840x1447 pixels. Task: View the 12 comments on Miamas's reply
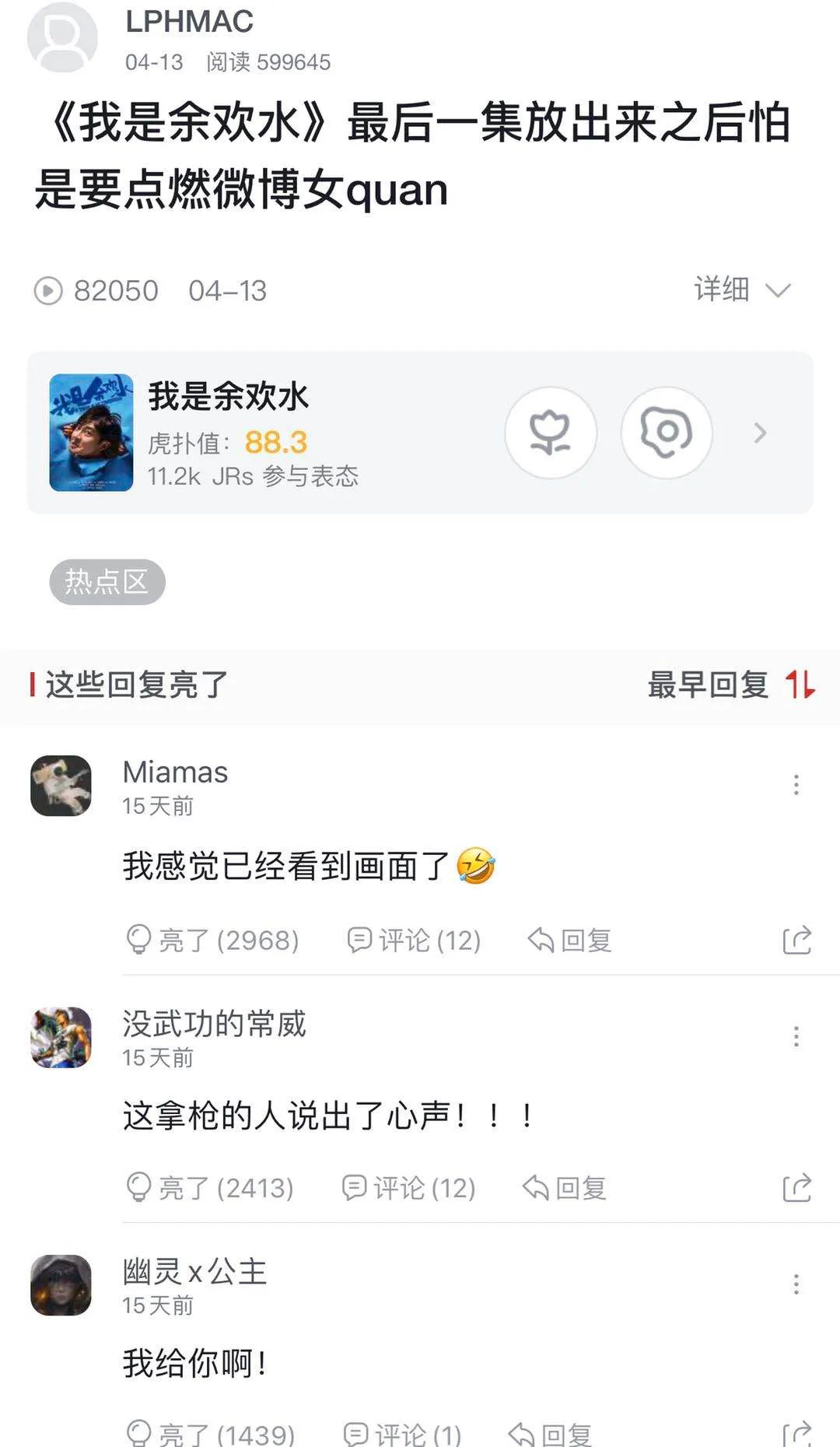click(x=414, y=940)
